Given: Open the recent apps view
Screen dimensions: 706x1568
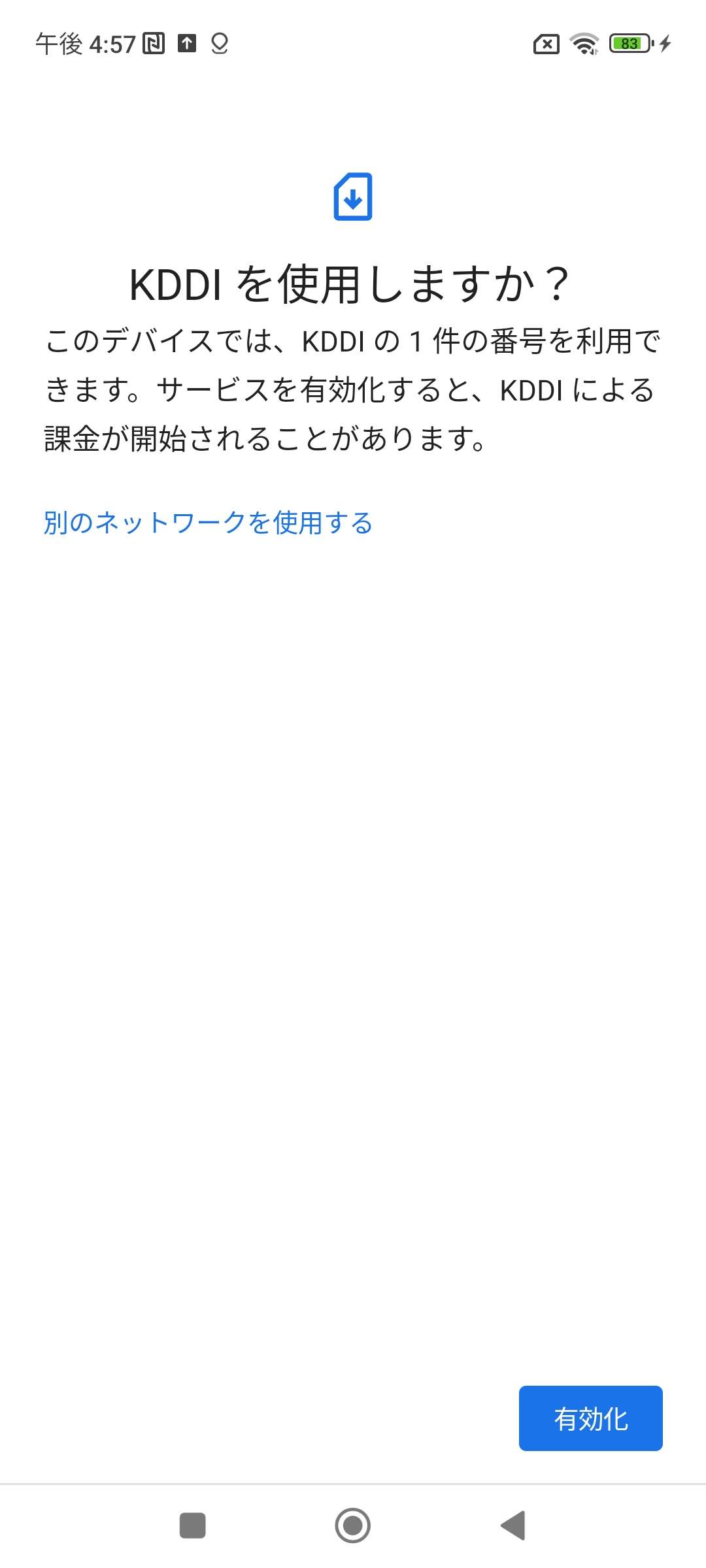Looking at the screenshot, I should click(x=192, y=1526).
